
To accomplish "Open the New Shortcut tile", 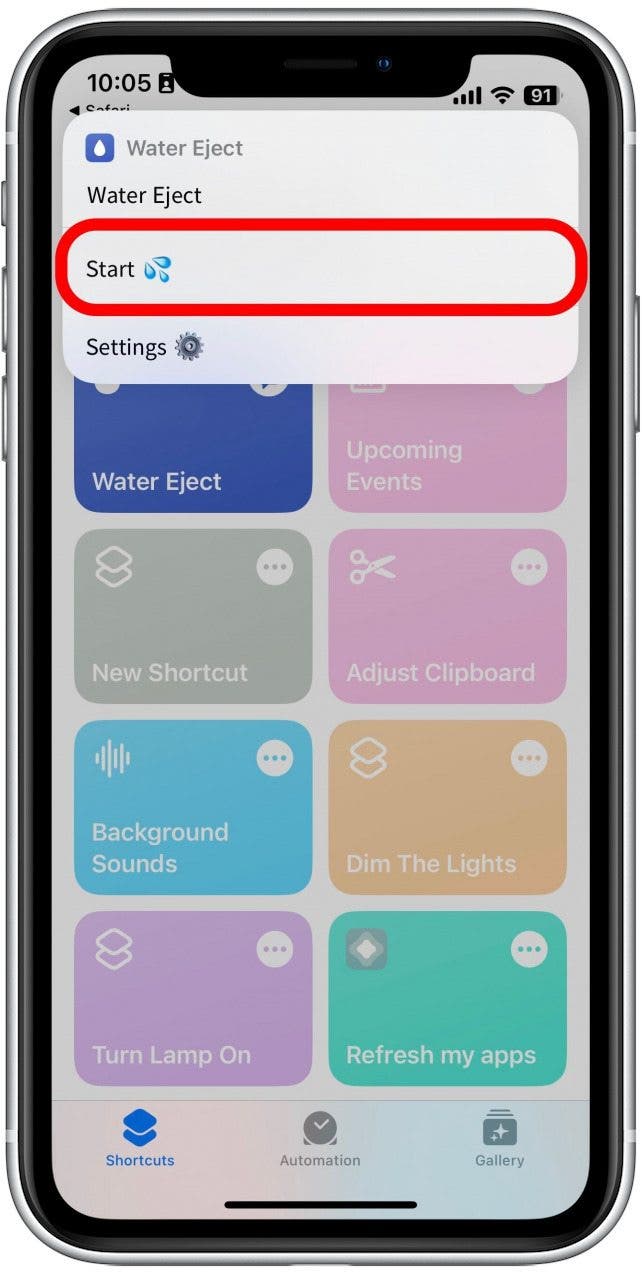I will (x=193, y=616).
